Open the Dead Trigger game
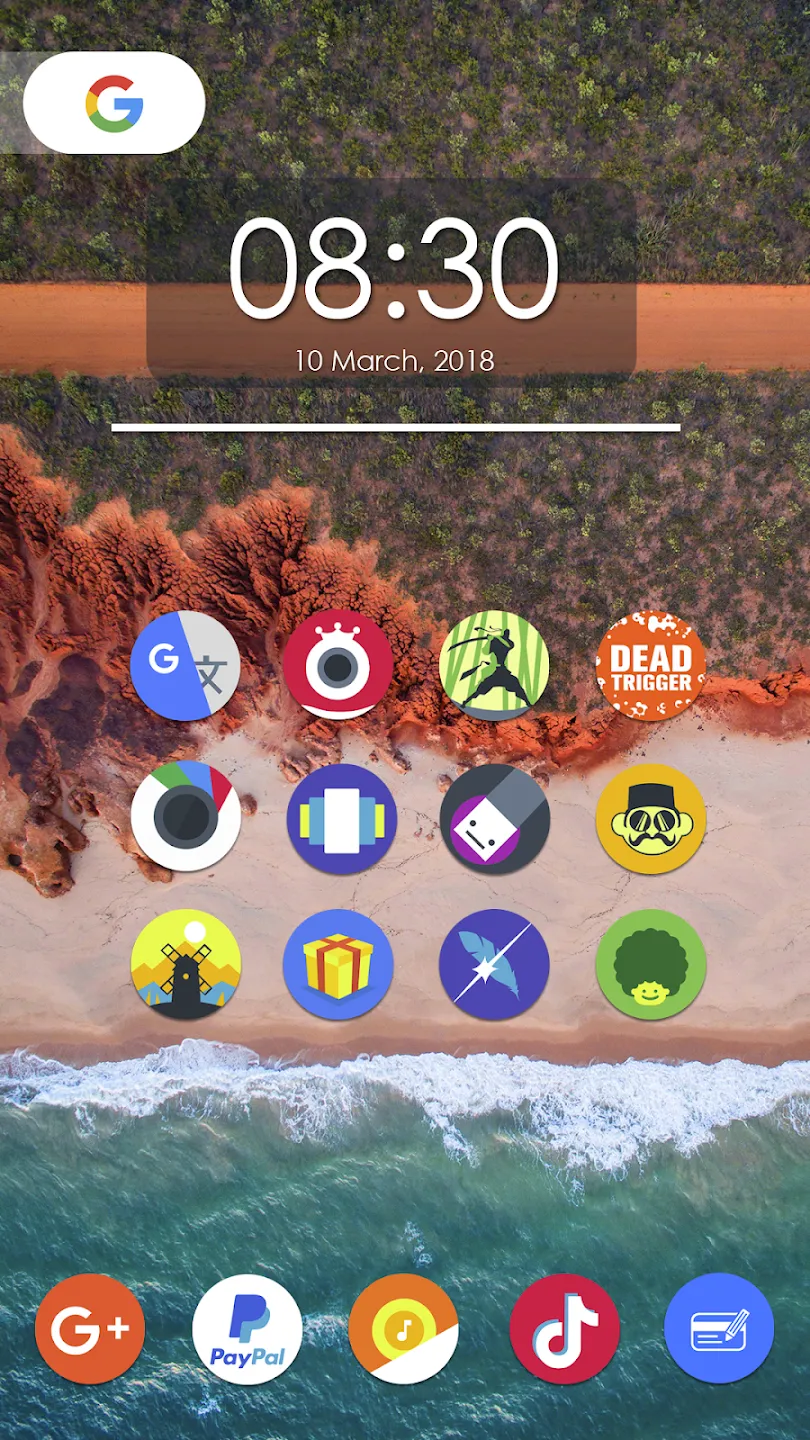Screen dimensions: 810x1440 tap(651, 666)
